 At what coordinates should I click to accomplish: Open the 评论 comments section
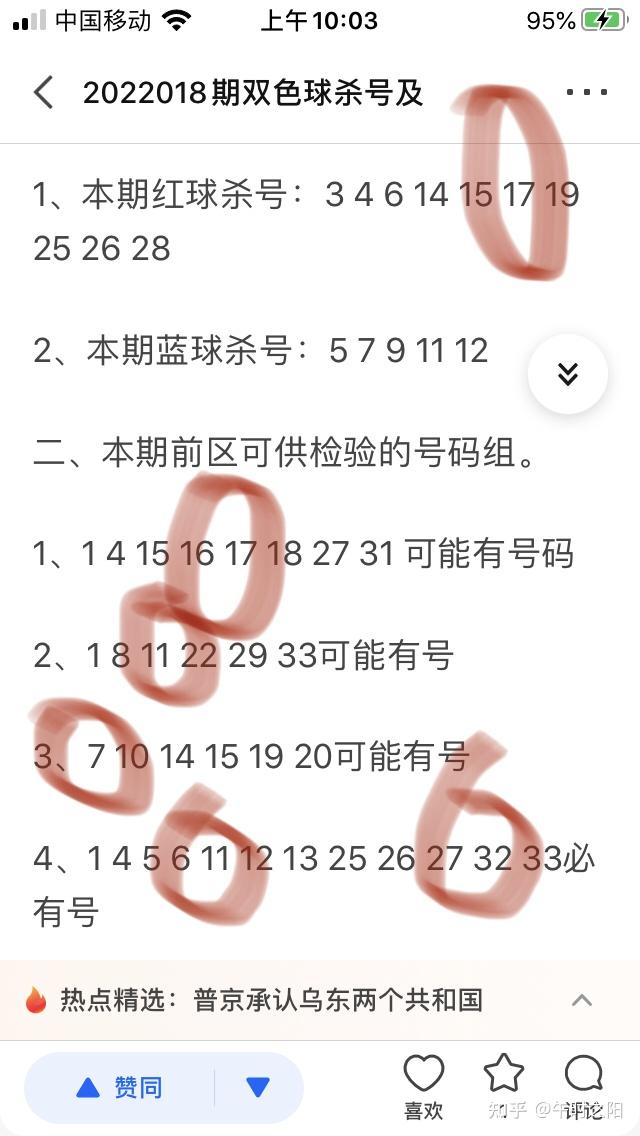[x=583, y=1086]
